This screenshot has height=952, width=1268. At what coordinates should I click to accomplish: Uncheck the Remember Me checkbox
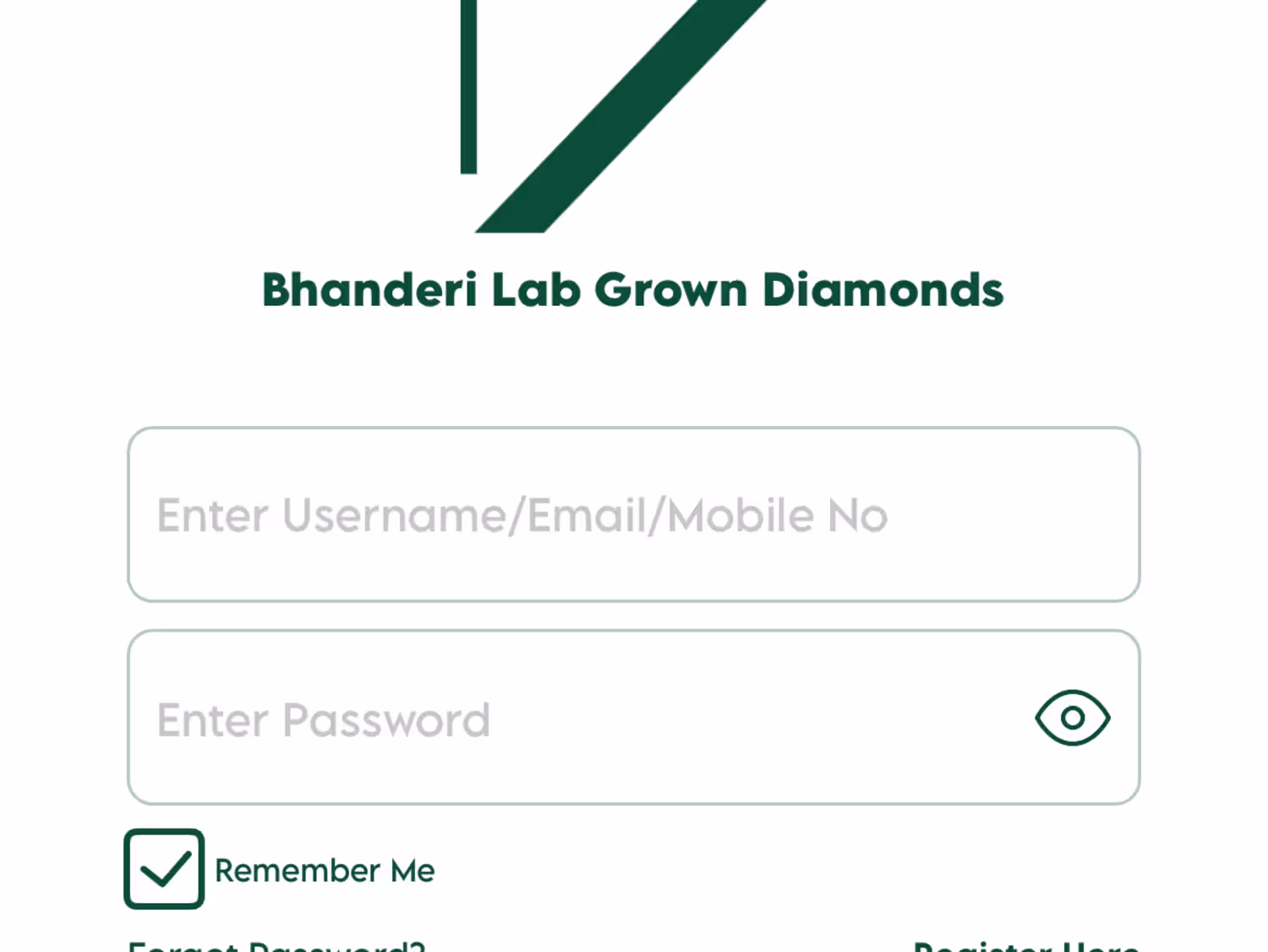(x=164, y=869)
